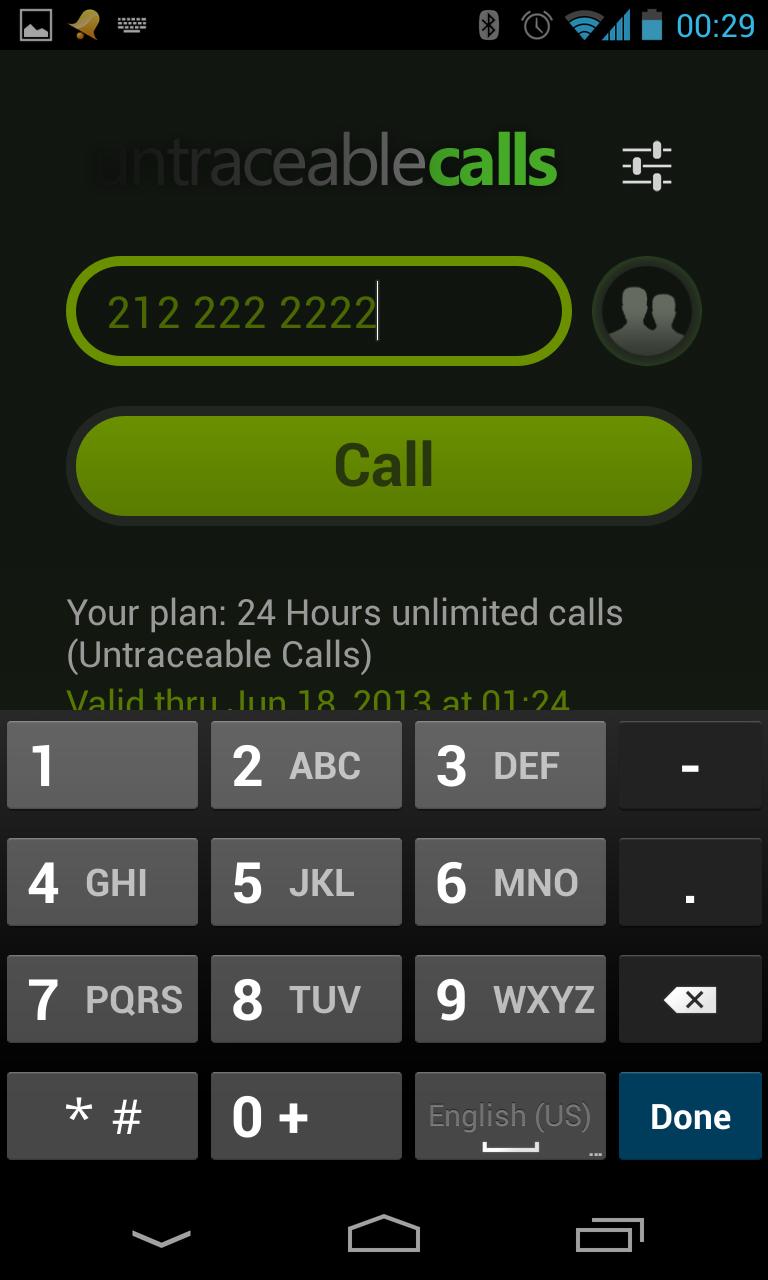Switch keyboard language via English (US) key

[x=510, y=1115]
